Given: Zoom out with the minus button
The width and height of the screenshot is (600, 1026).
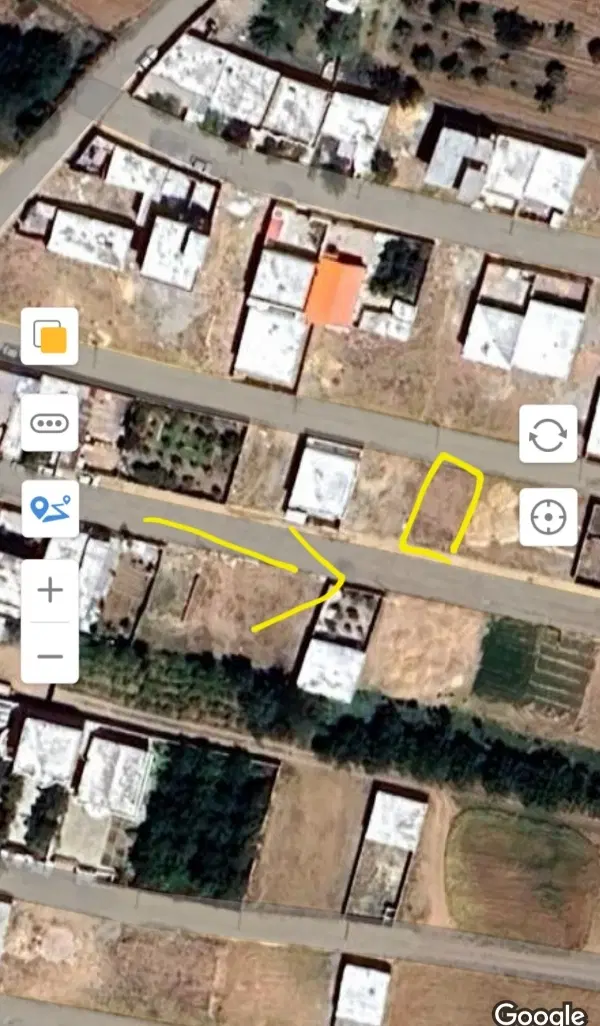Looking at the screenshot, I should 50,655.
